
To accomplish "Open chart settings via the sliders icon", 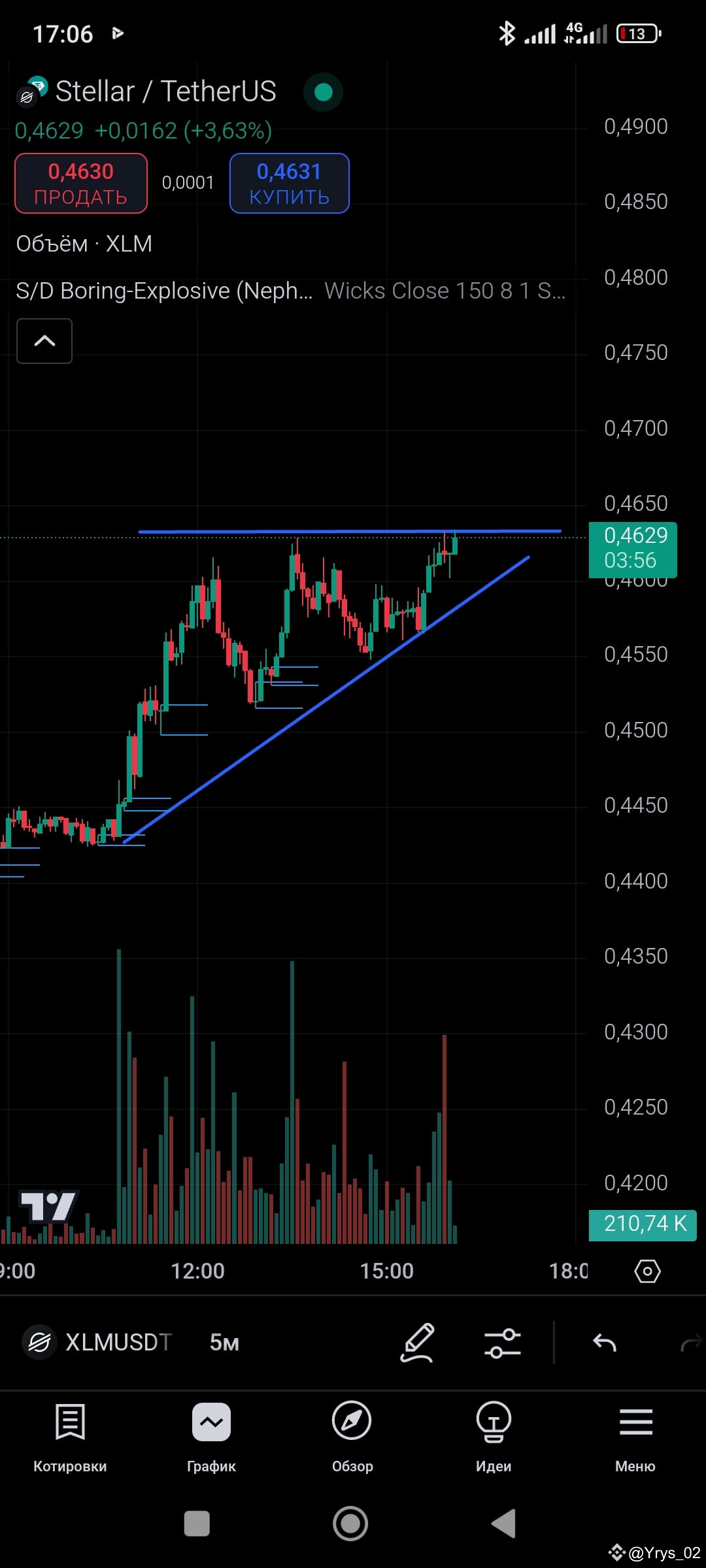I will tap(503, 1344).
